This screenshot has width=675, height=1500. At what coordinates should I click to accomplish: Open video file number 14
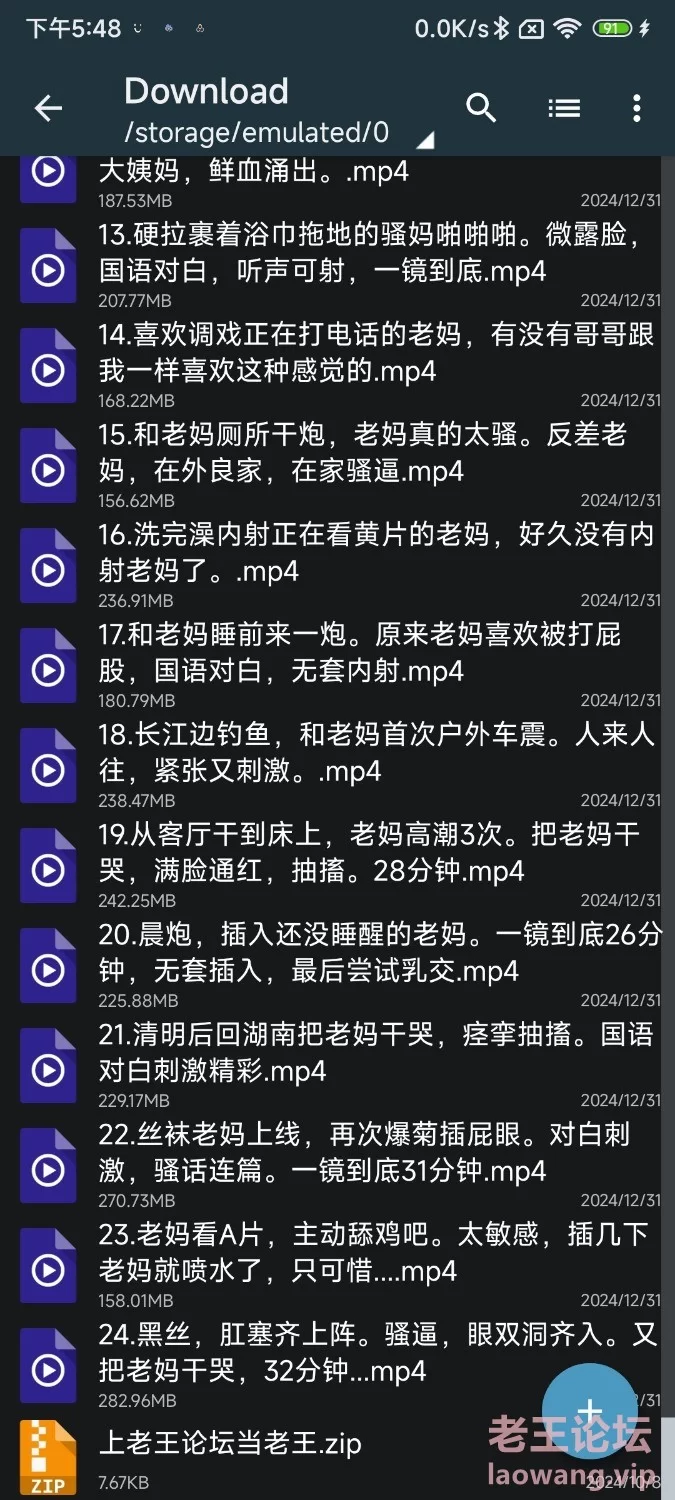(337, 365)
